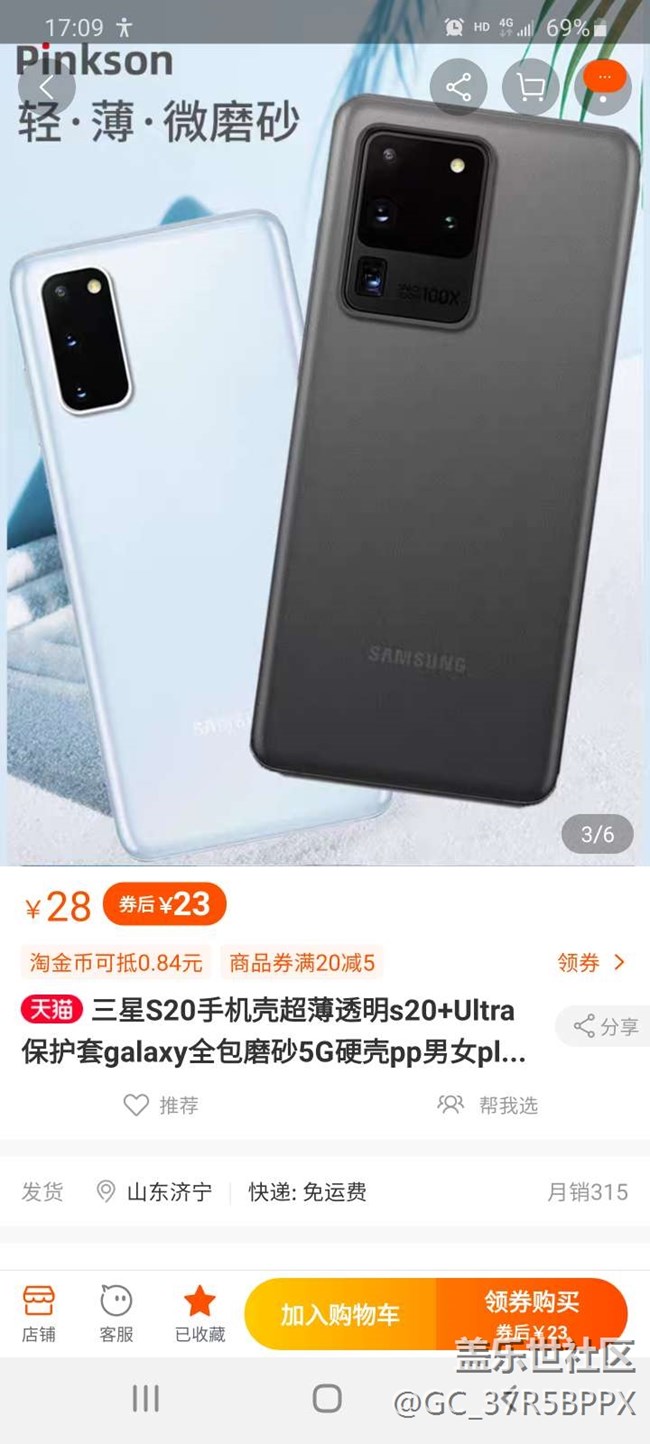Share product via top share icon
Viewport: 650px width, 1444px height.
click(x=458, y=88)
